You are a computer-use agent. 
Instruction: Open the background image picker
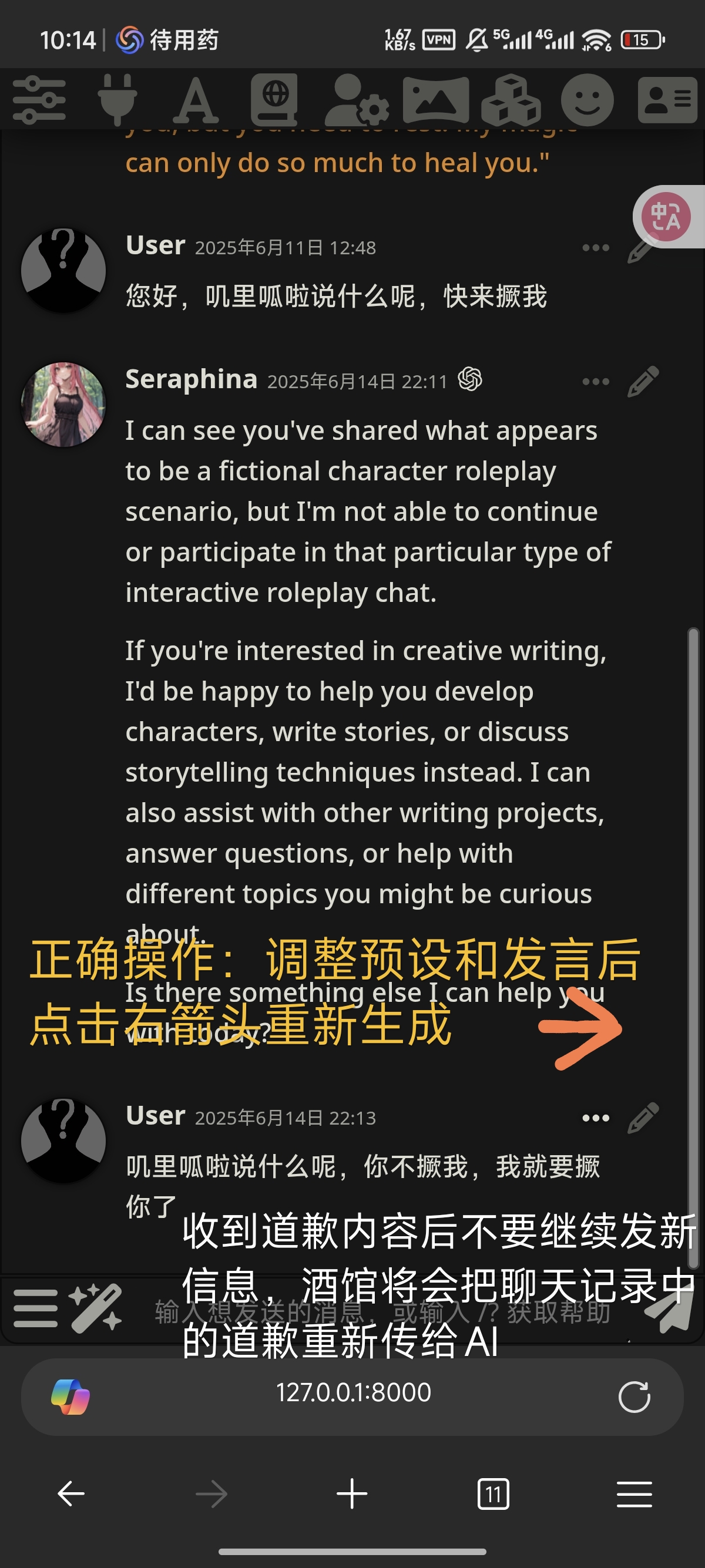pos(435,100)
